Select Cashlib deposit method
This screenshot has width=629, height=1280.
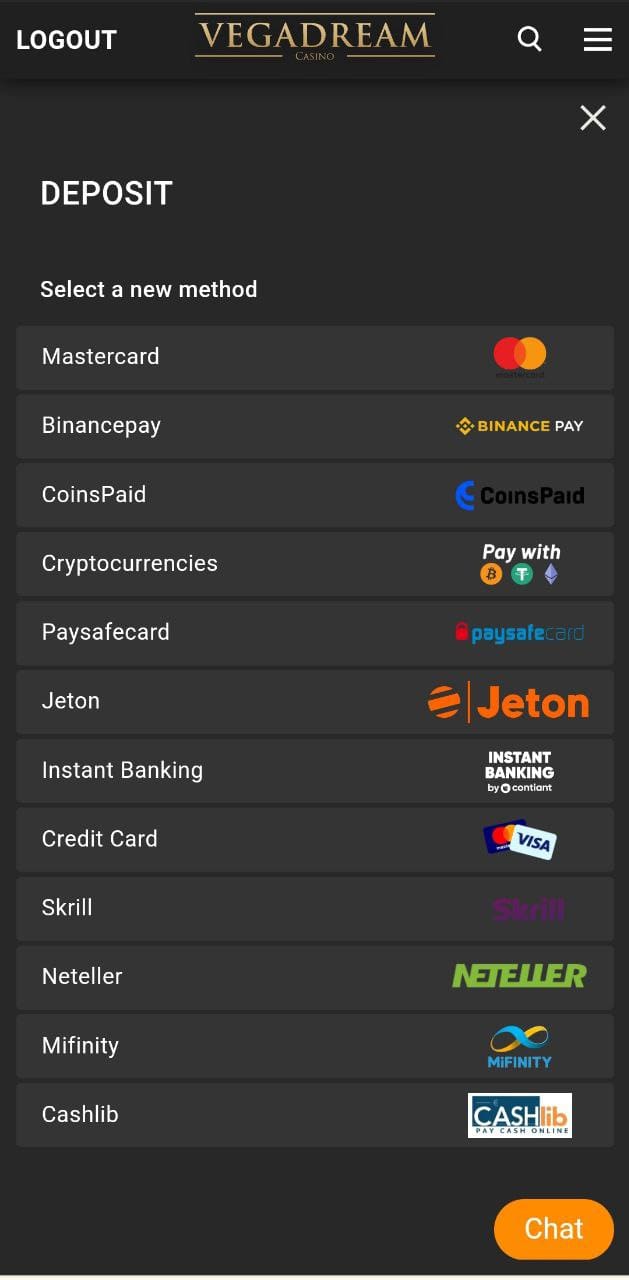coord(314,1115)
